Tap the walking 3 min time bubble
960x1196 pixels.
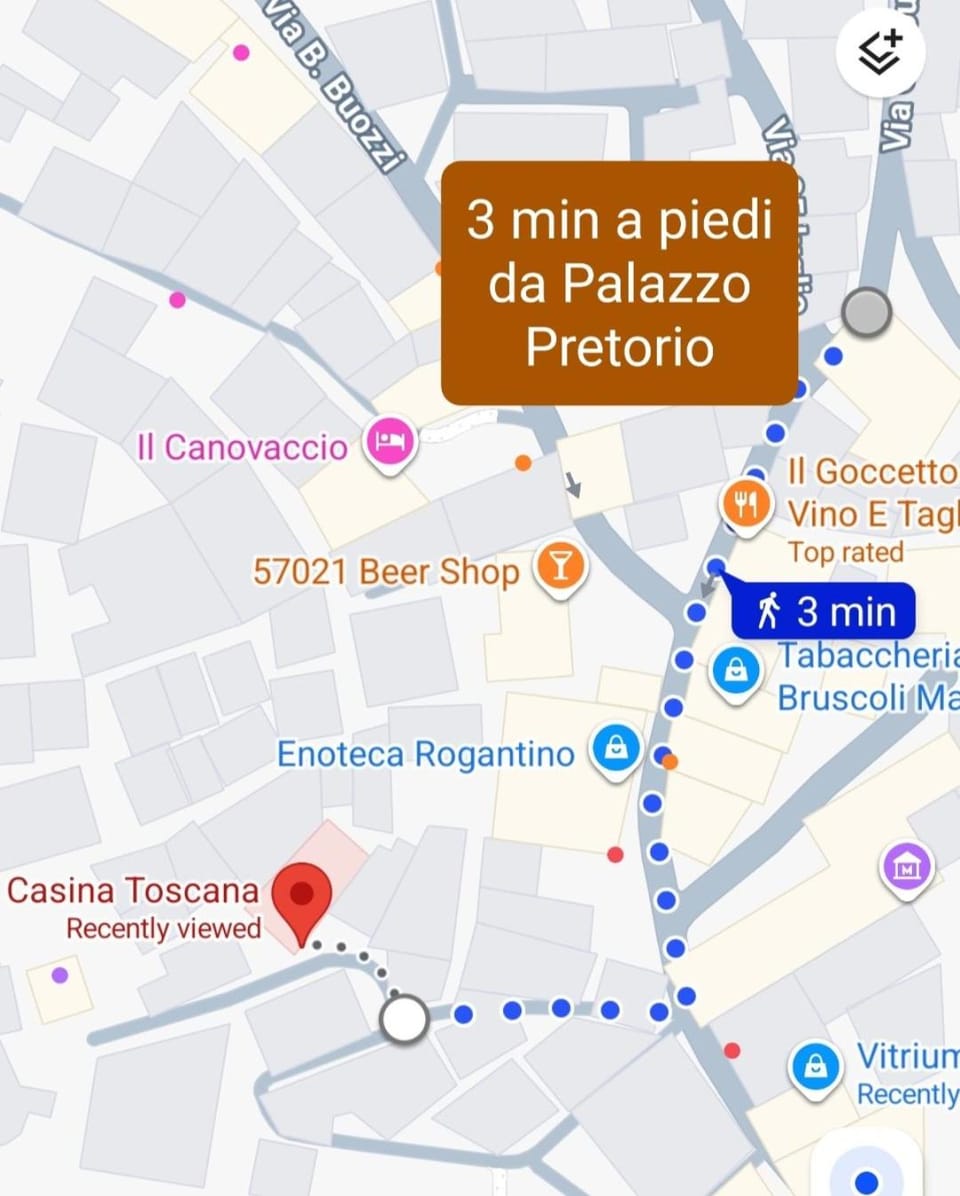[x=822, y=610]
